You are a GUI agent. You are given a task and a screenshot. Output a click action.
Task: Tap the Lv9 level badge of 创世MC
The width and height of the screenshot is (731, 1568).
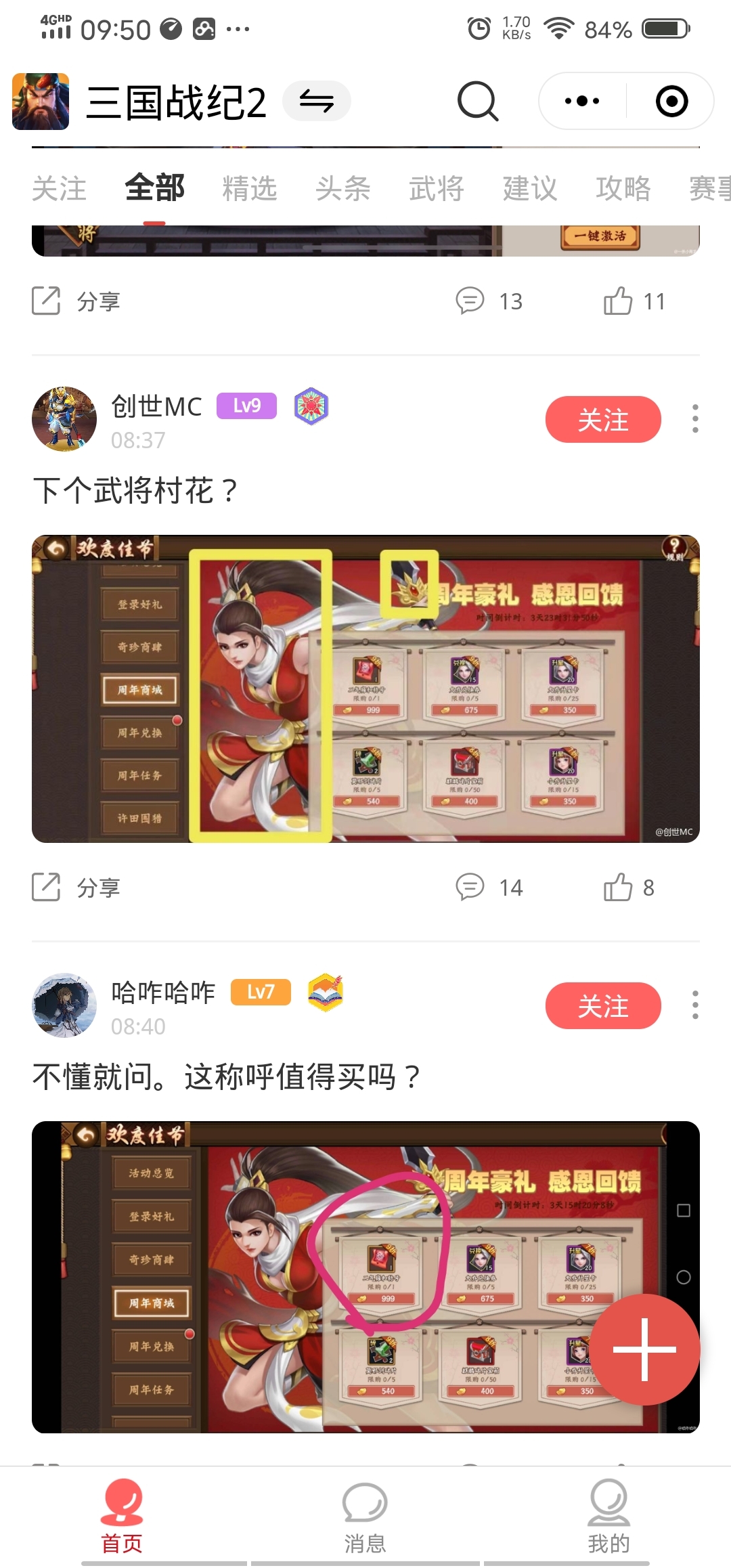(x=246, y=405)
